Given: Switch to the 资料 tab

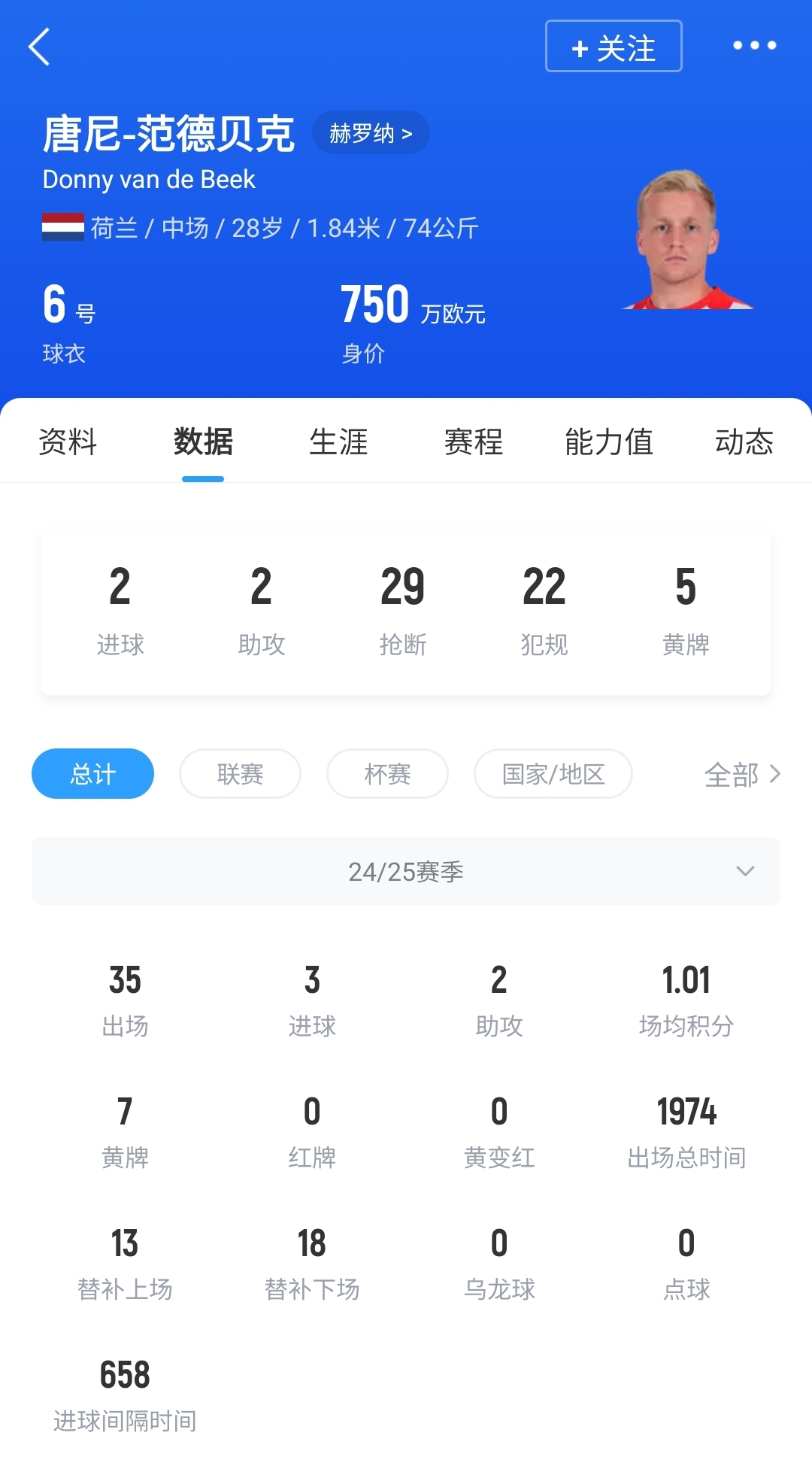Looking at the screenshot, I should [x=68, y=442].
